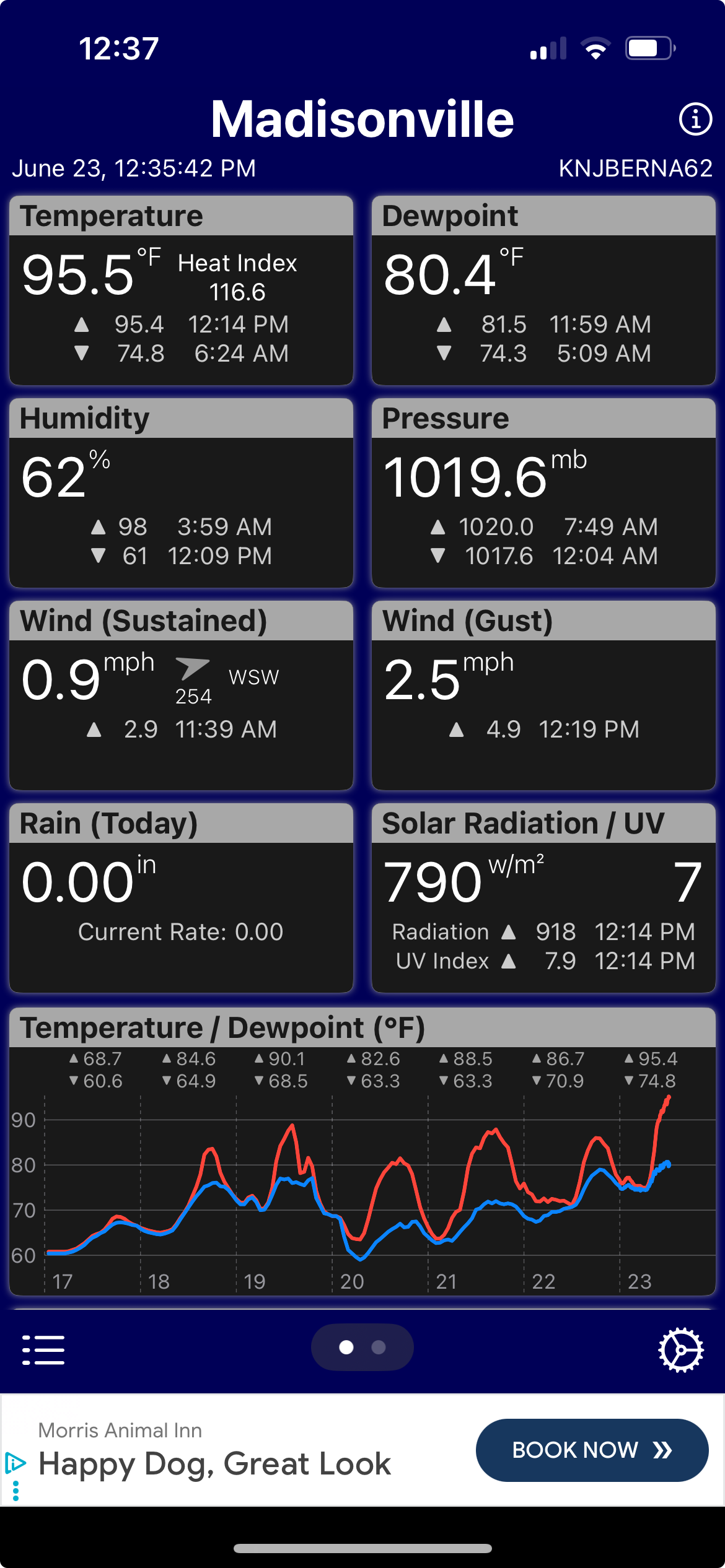Tap the page indicator dots
Viewport: 725px width, 1568px height.
pyautogui.click(x=362, y=1347)
